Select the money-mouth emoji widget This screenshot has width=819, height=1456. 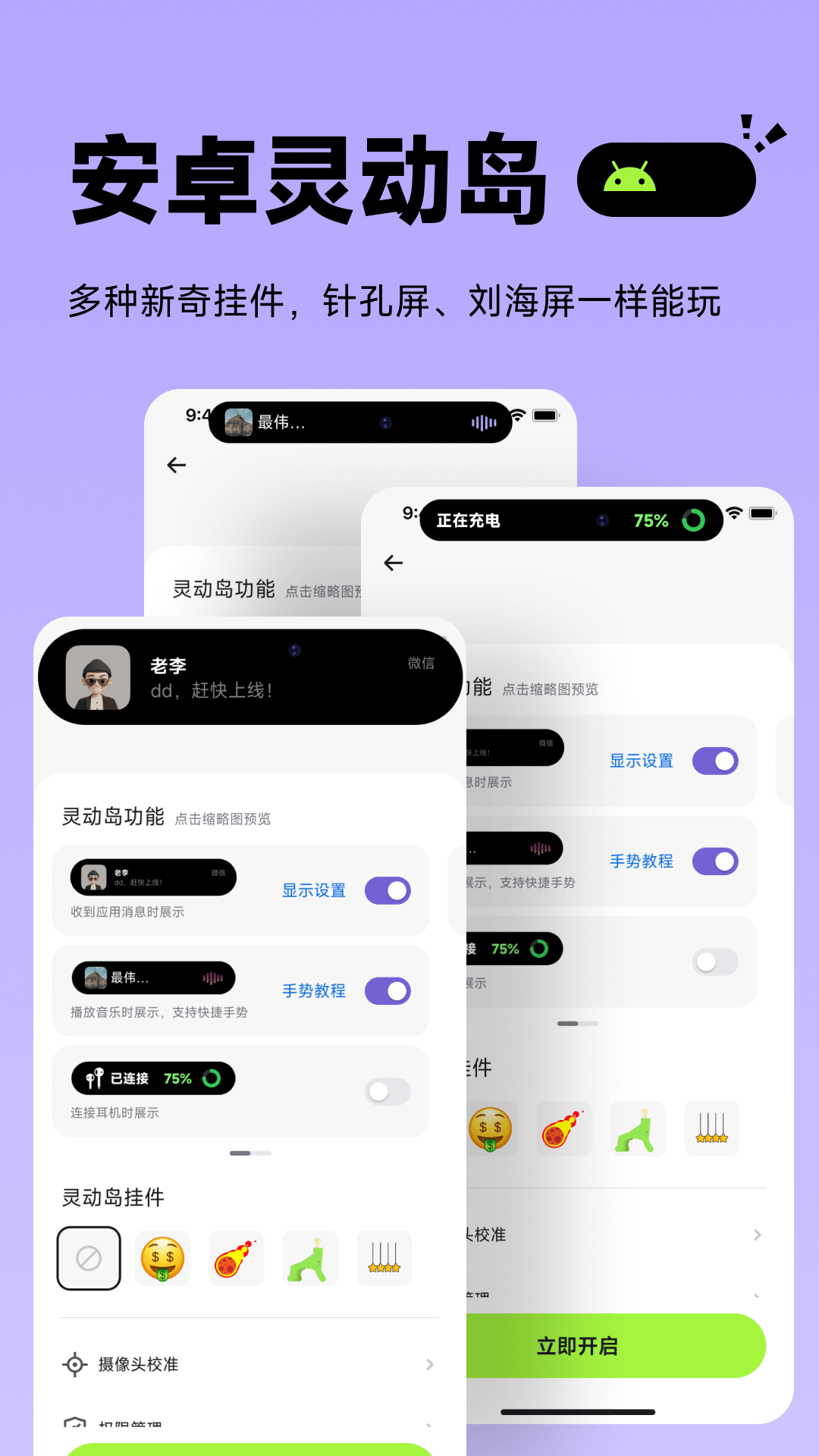pos(162,1257)
